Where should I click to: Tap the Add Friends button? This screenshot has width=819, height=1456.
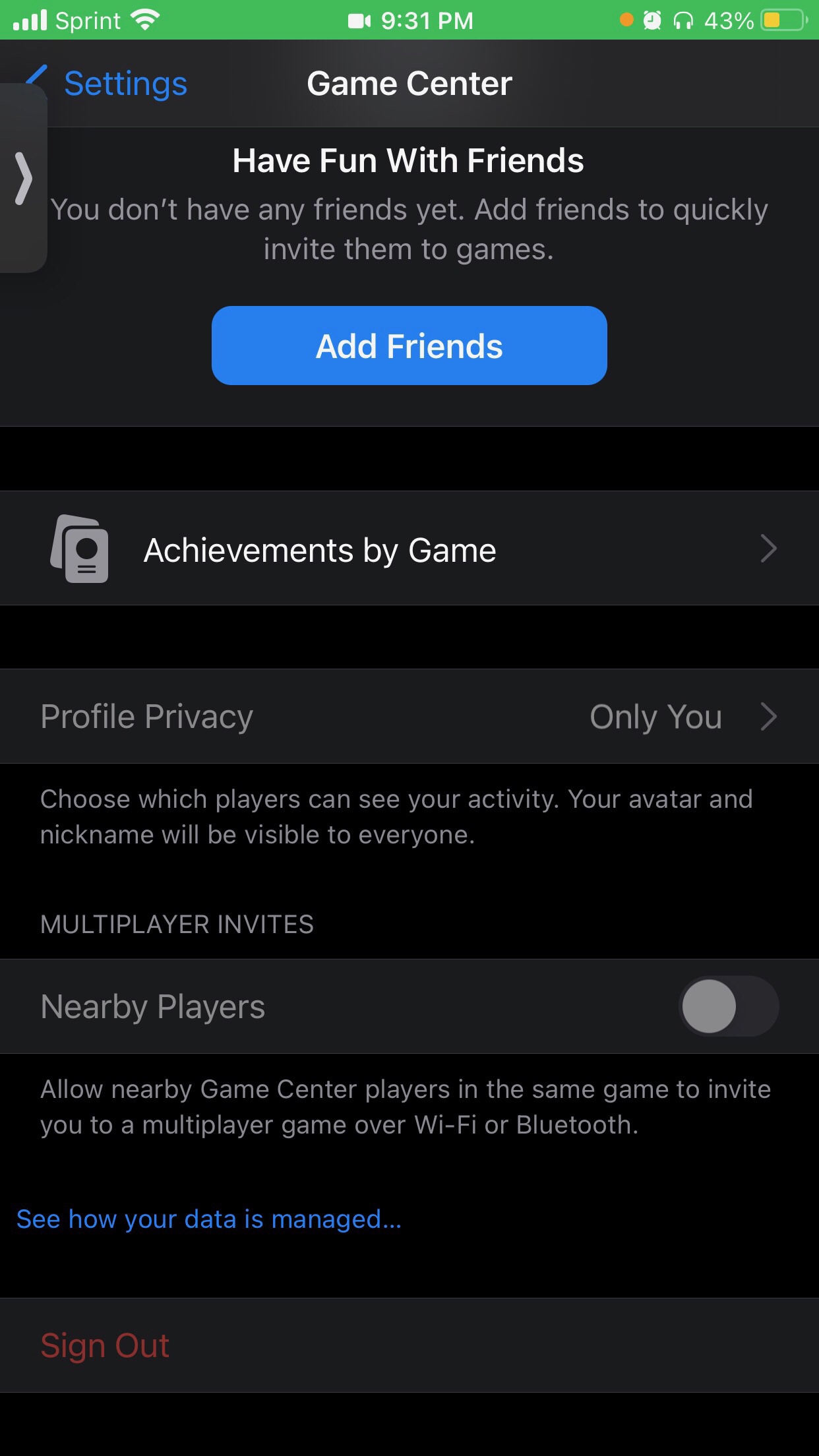[x=409, y=346]
